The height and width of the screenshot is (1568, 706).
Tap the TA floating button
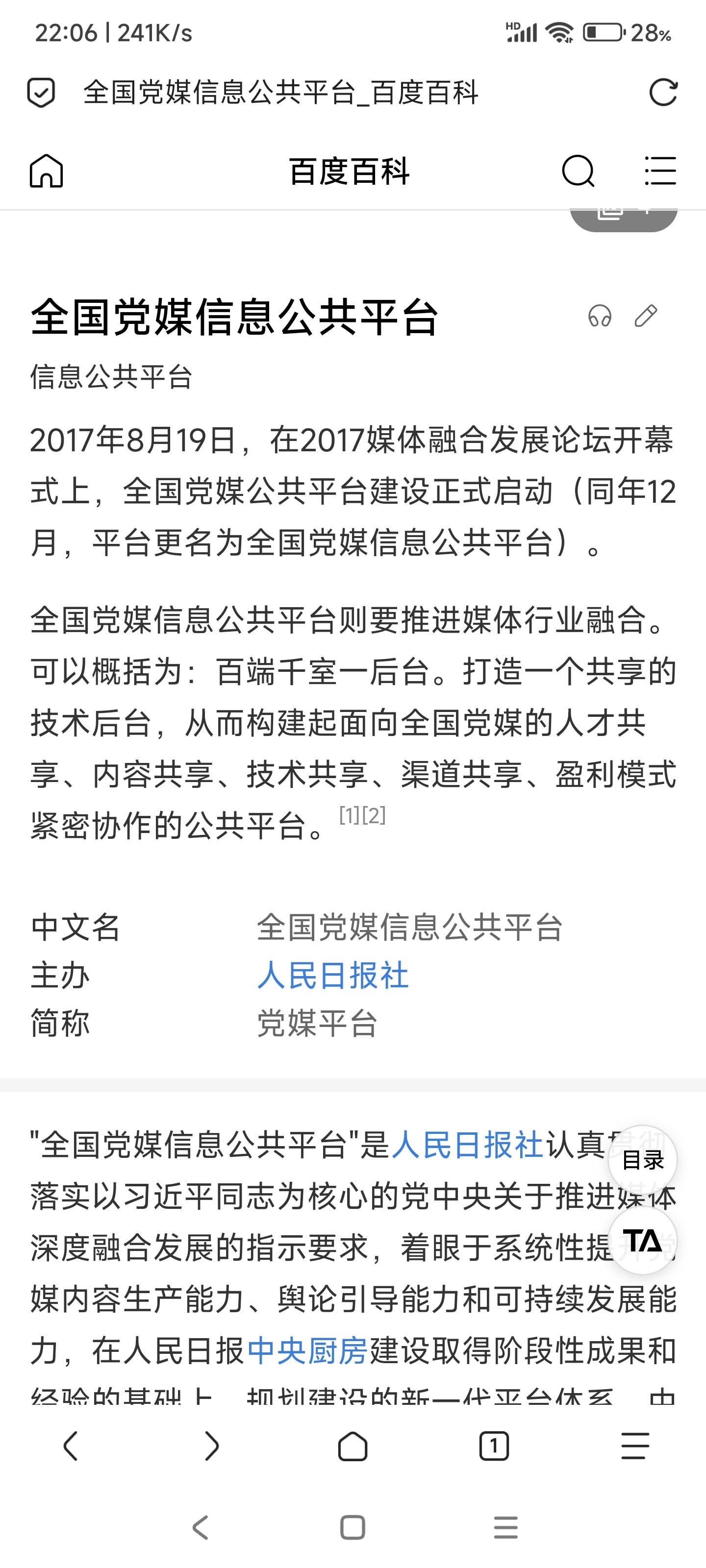[643, 1241]
